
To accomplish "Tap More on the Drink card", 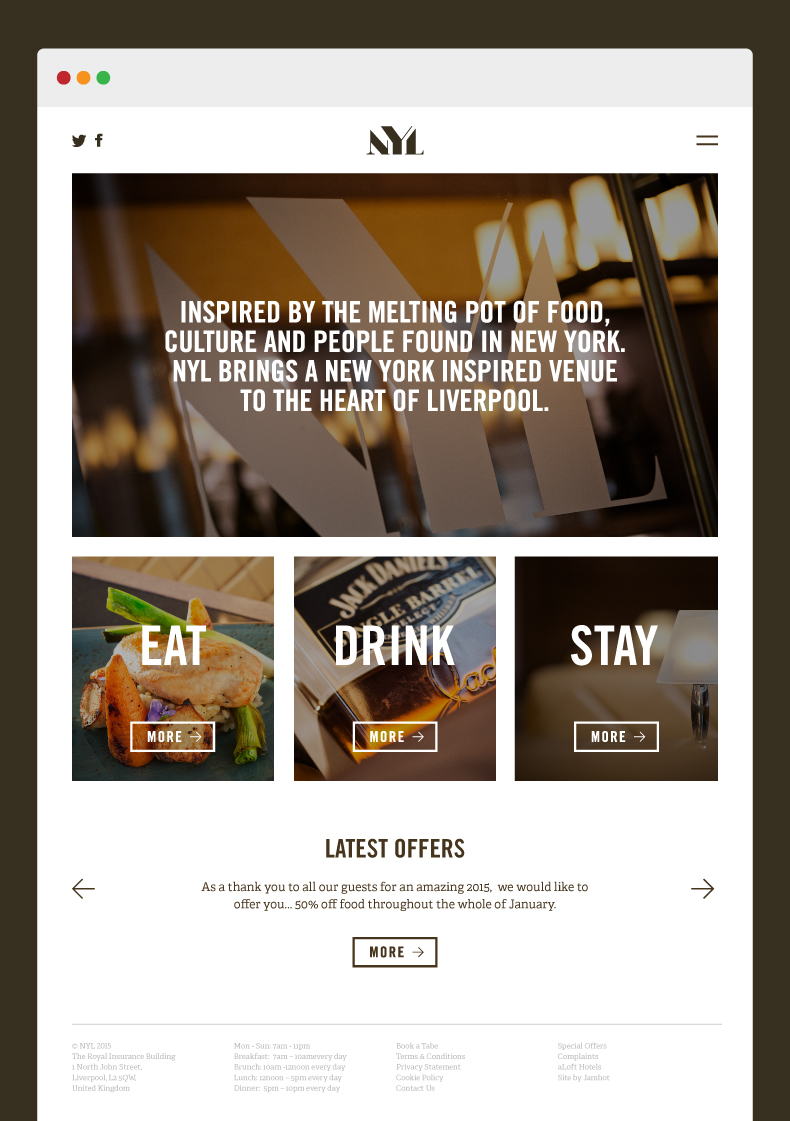I will pyautogui.click(x=395, y=737).
